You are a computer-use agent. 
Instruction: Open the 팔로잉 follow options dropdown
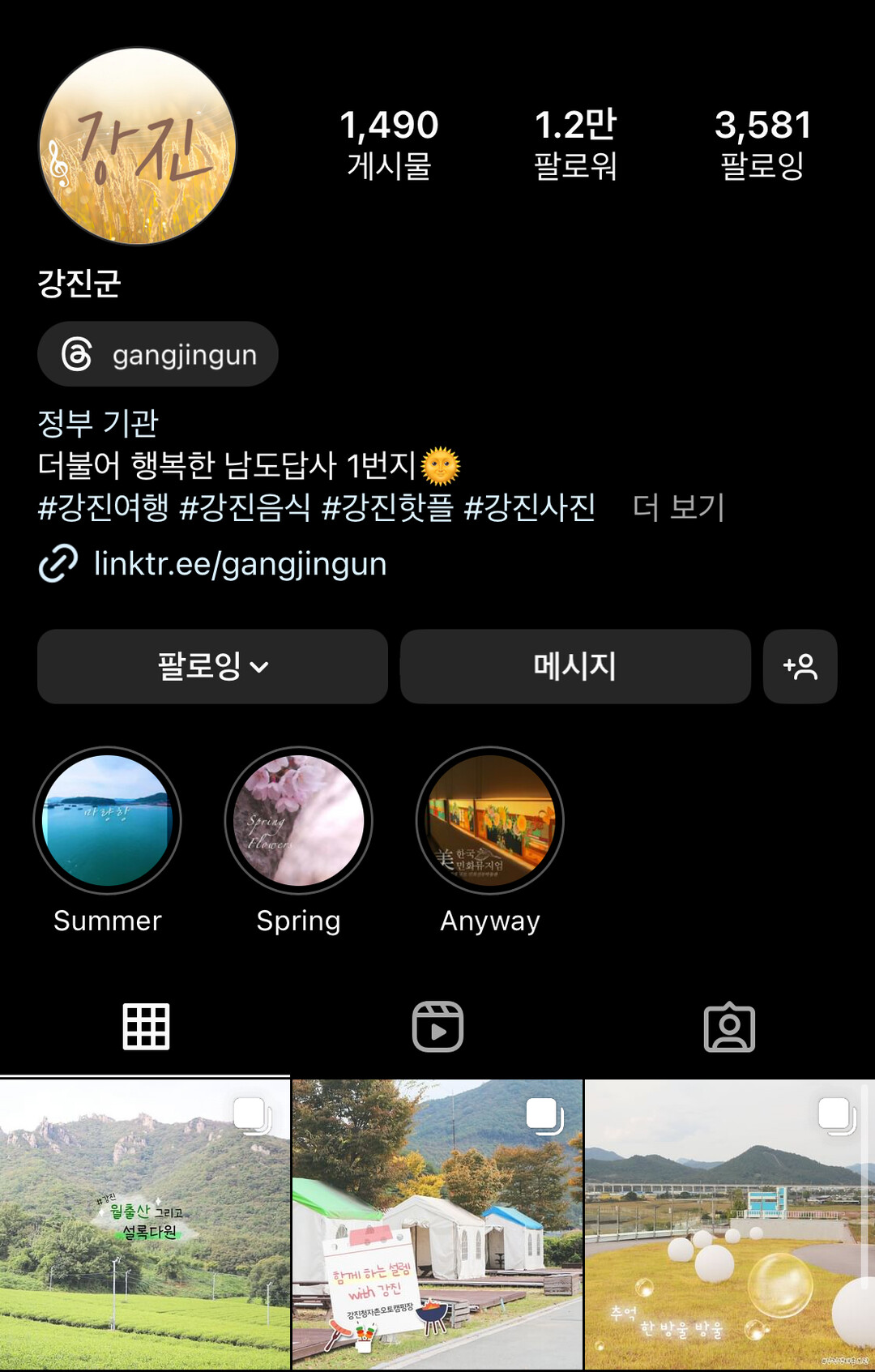tap(212, 666)
